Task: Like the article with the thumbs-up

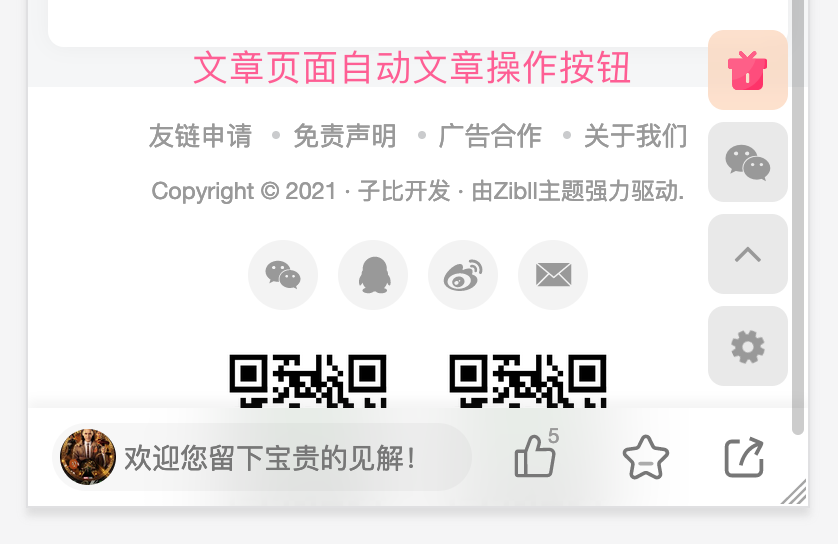Action: tap(535, 458)
